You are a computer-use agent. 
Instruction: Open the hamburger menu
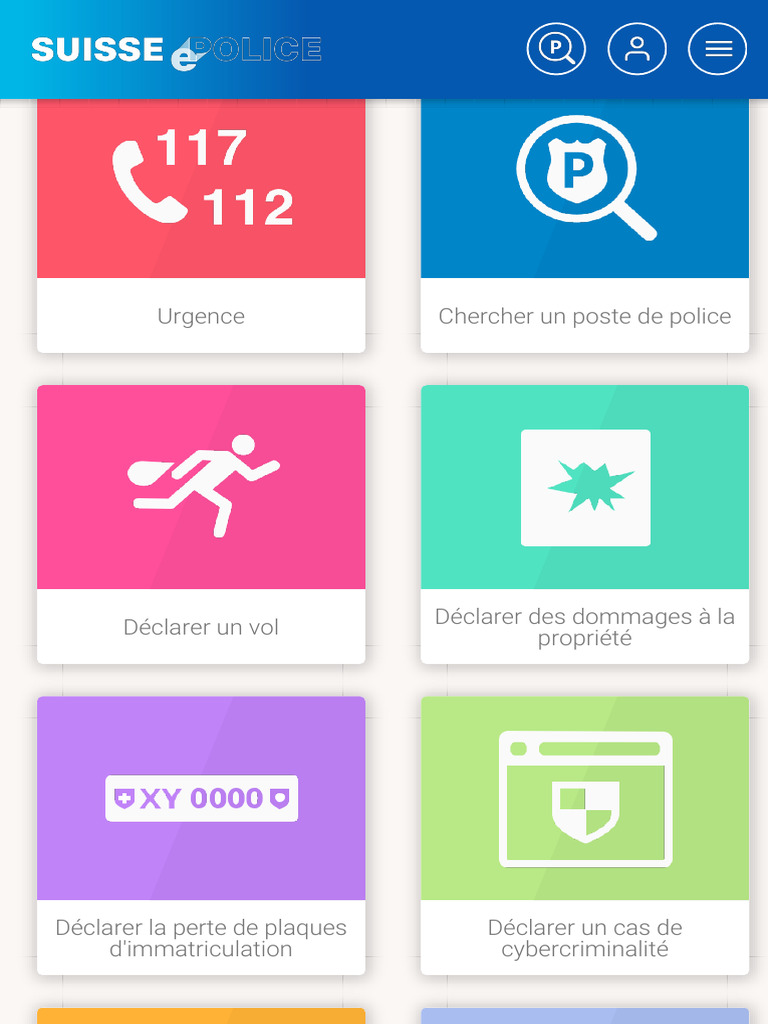pyautogui.click(x=717, y=49)
